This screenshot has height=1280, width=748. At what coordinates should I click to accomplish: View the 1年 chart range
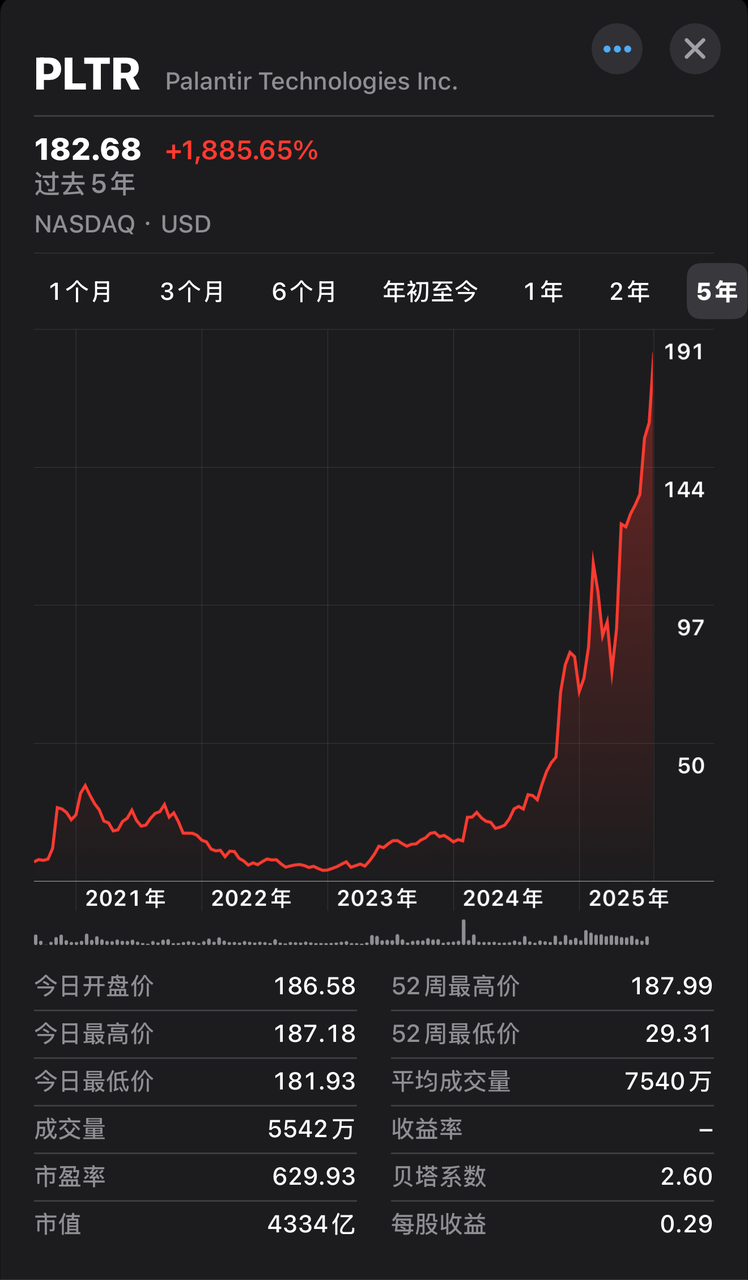(x=544, y=292)
